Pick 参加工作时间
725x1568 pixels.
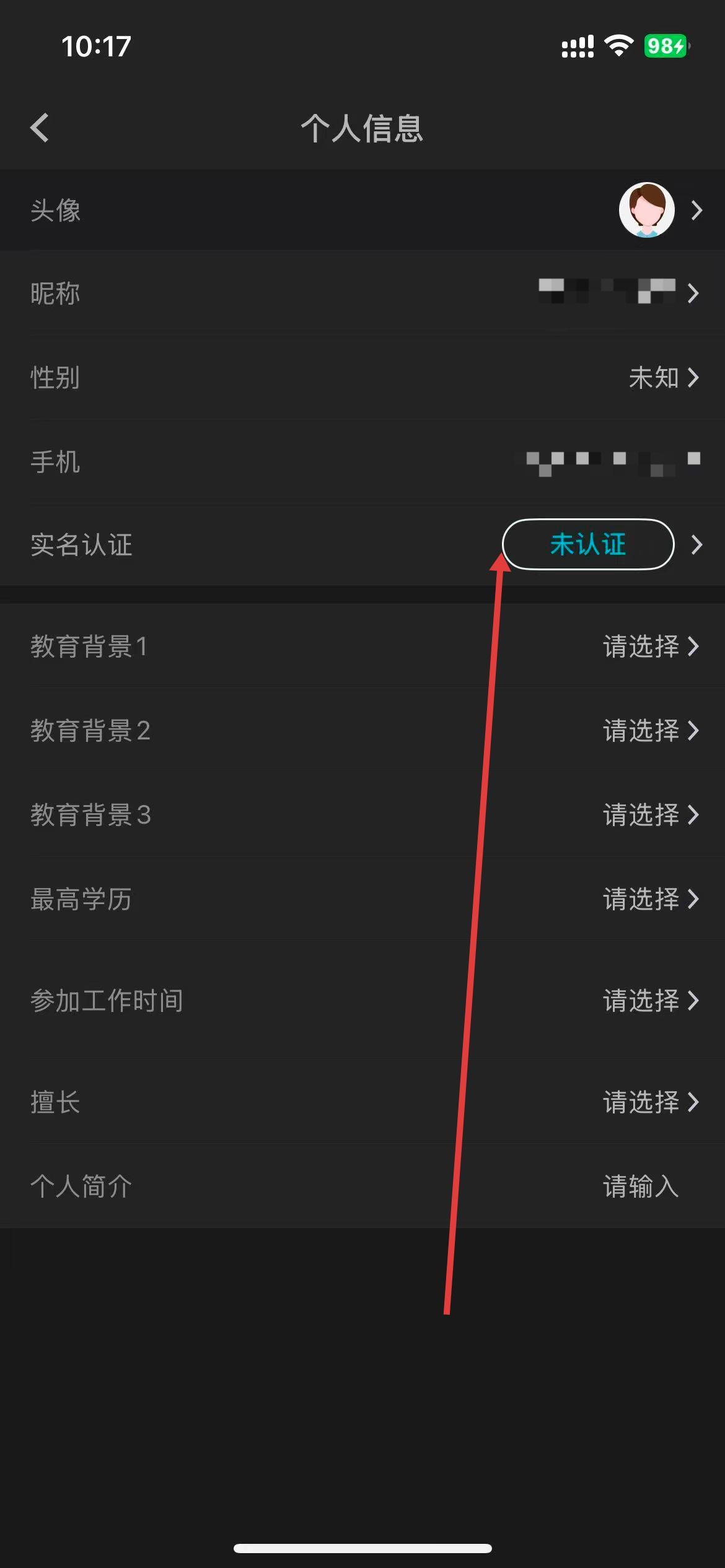362,1000
